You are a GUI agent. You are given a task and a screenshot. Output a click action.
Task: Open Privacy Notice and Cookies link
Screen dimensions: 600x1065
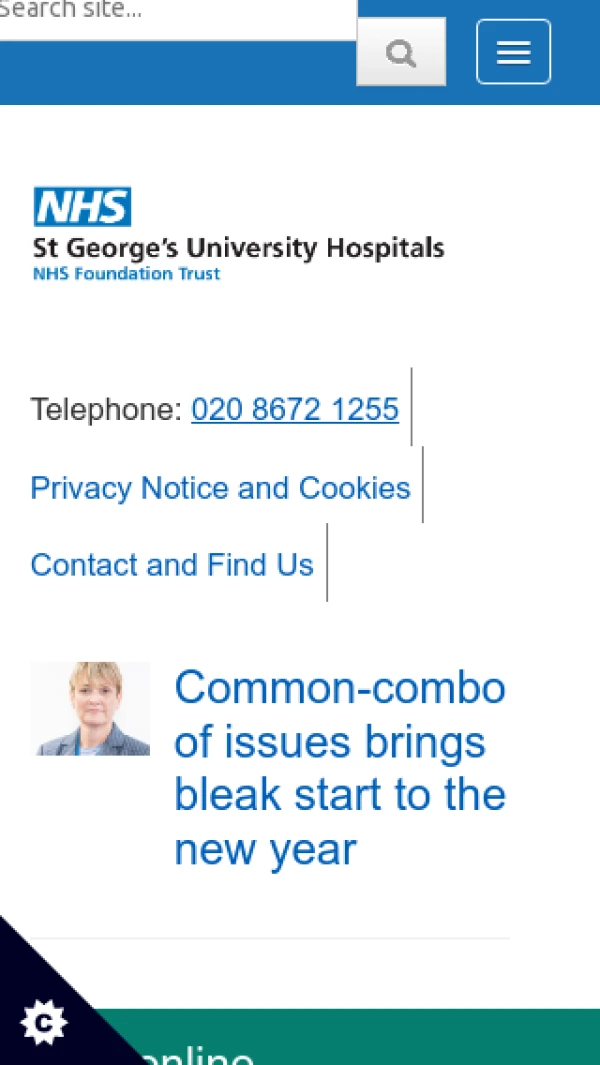pyautogui.click(x=220, y=487)
